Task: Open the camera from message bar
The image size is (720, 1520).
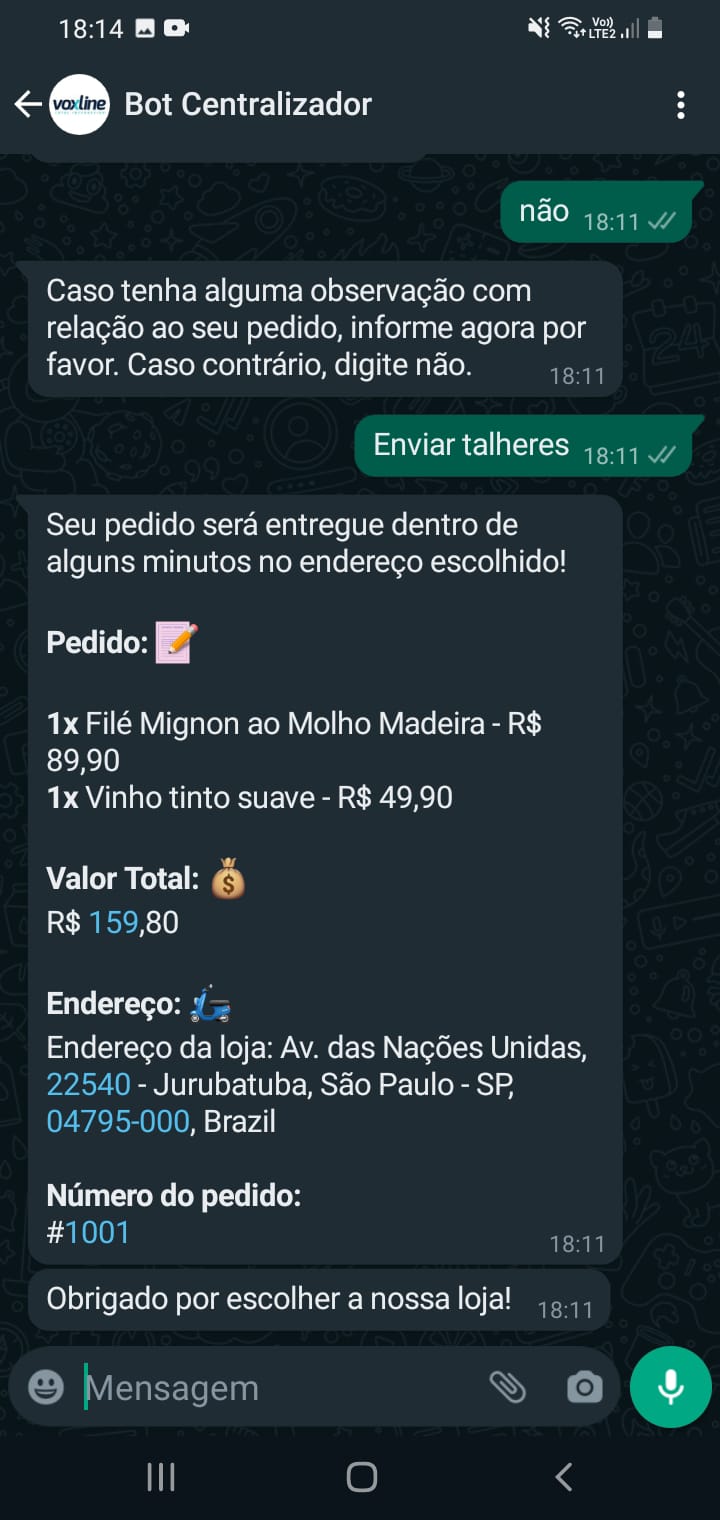Action: tap(584, 1387)
